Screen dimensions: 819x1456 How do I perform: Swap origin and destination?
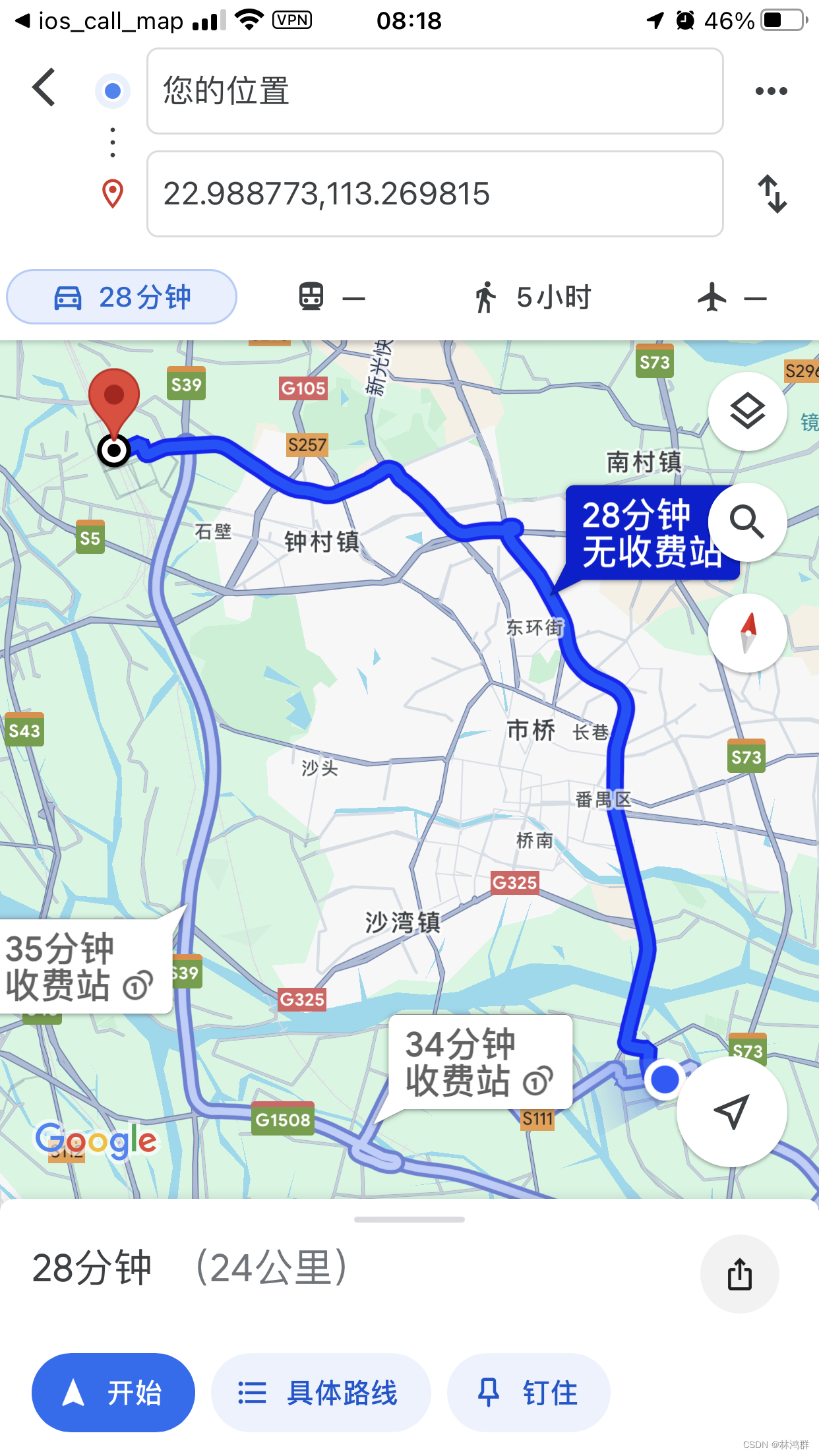pos(772,194)
